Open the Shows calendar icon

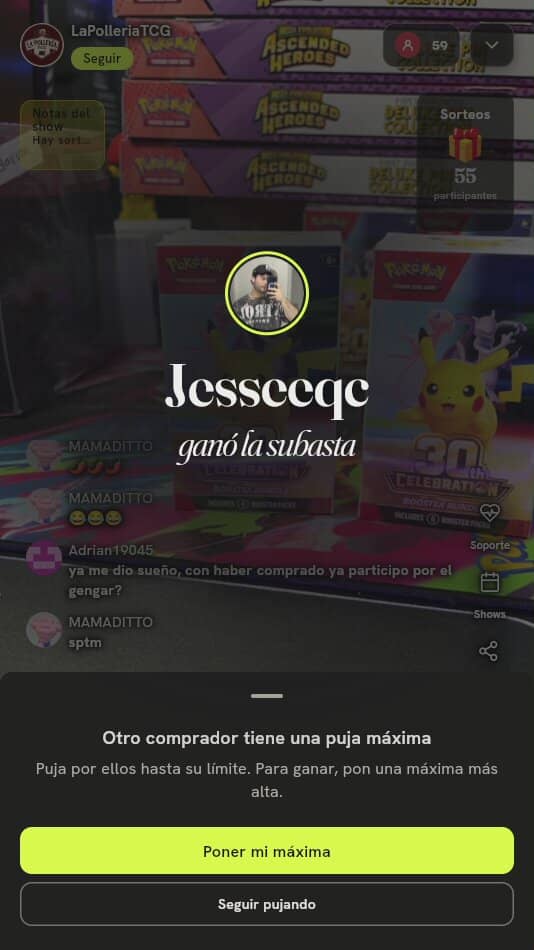490,595
